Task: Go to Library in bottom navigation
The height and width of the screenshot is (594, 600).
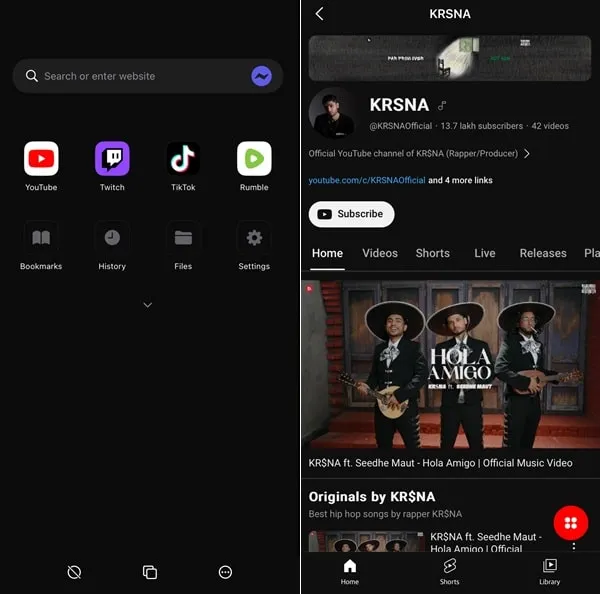Action: click(550, 571)
